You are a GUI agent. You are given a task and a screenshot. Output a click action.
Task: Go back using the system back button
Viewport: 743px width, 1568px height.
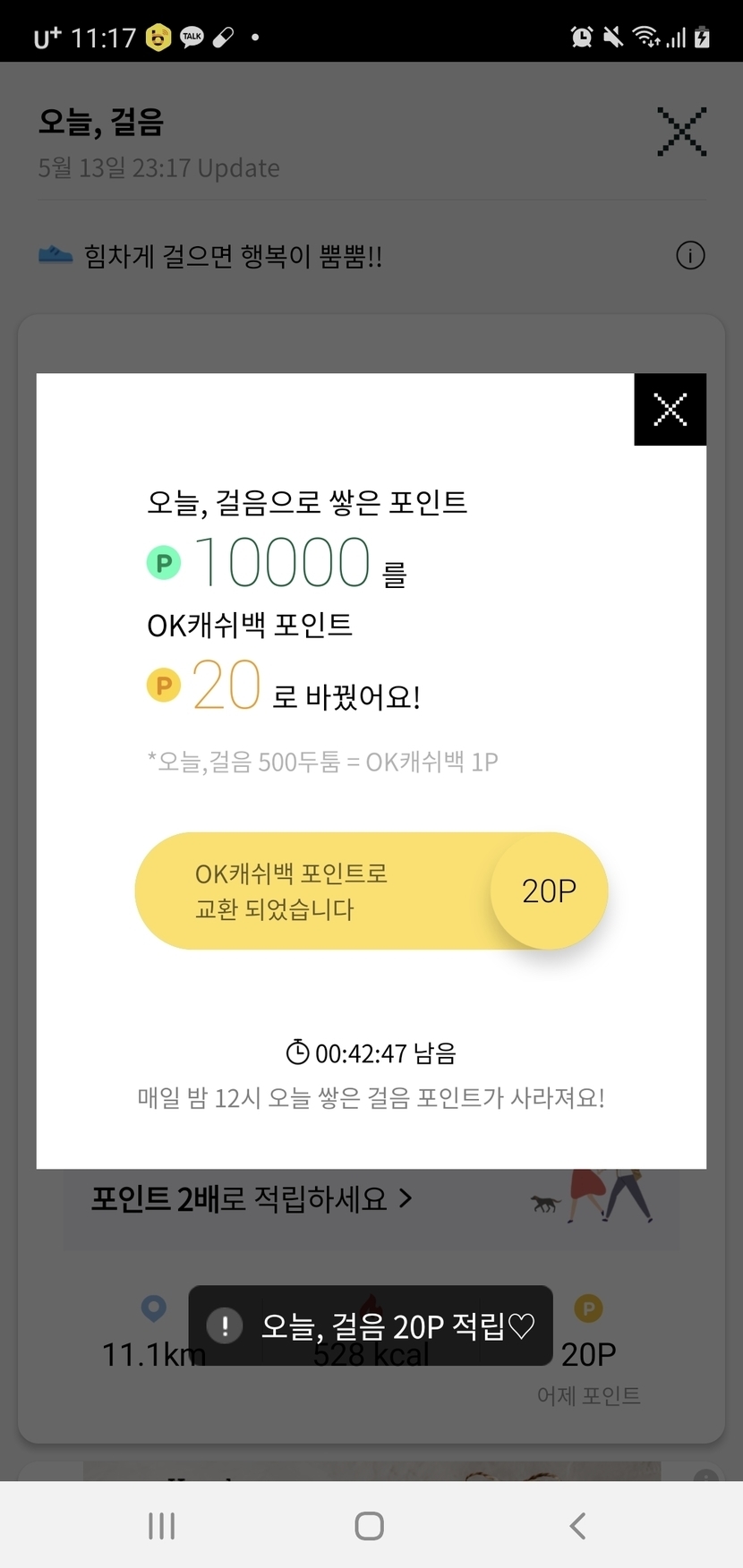[578, 1525]
